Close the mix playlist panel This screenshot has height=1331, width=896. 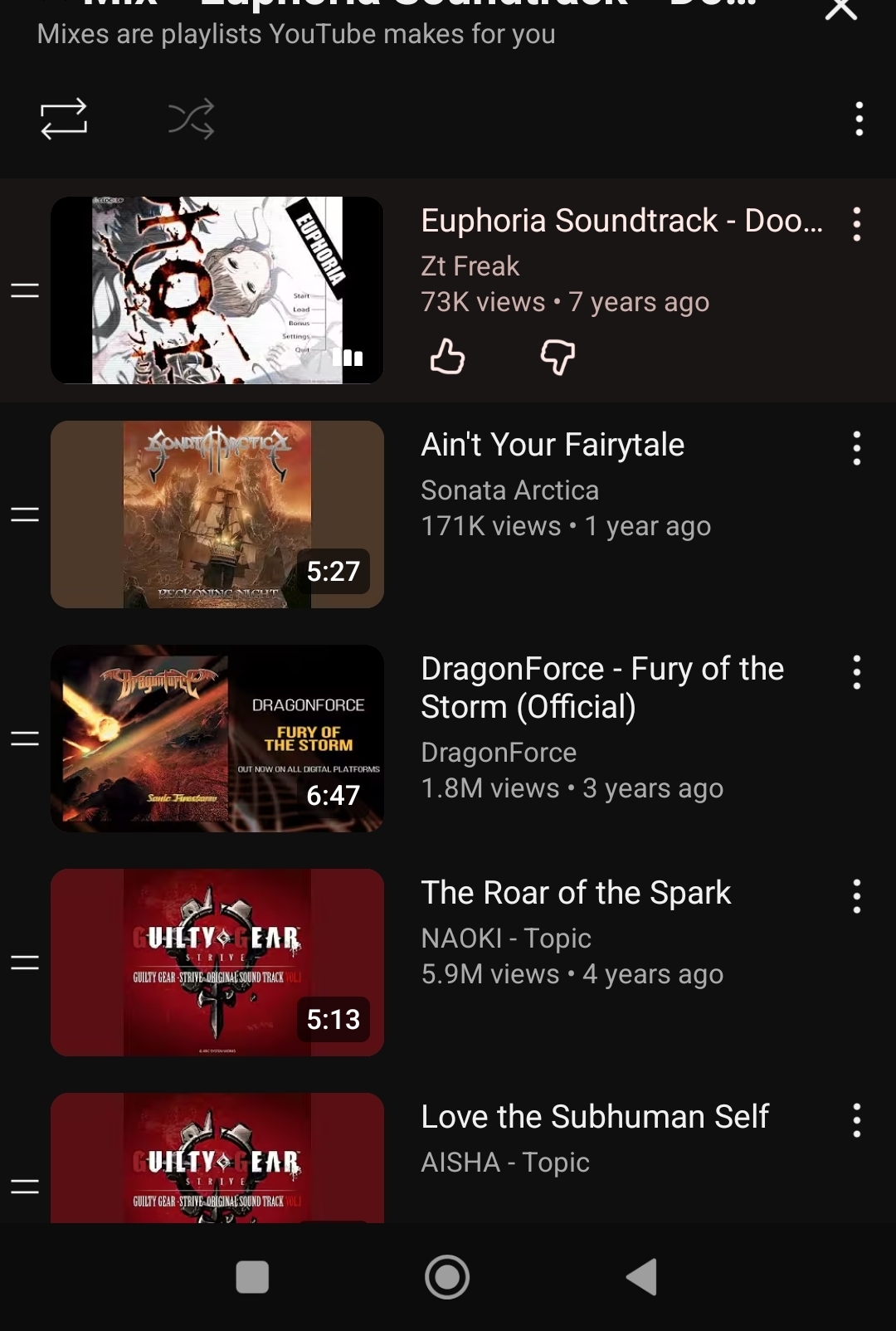840,10
